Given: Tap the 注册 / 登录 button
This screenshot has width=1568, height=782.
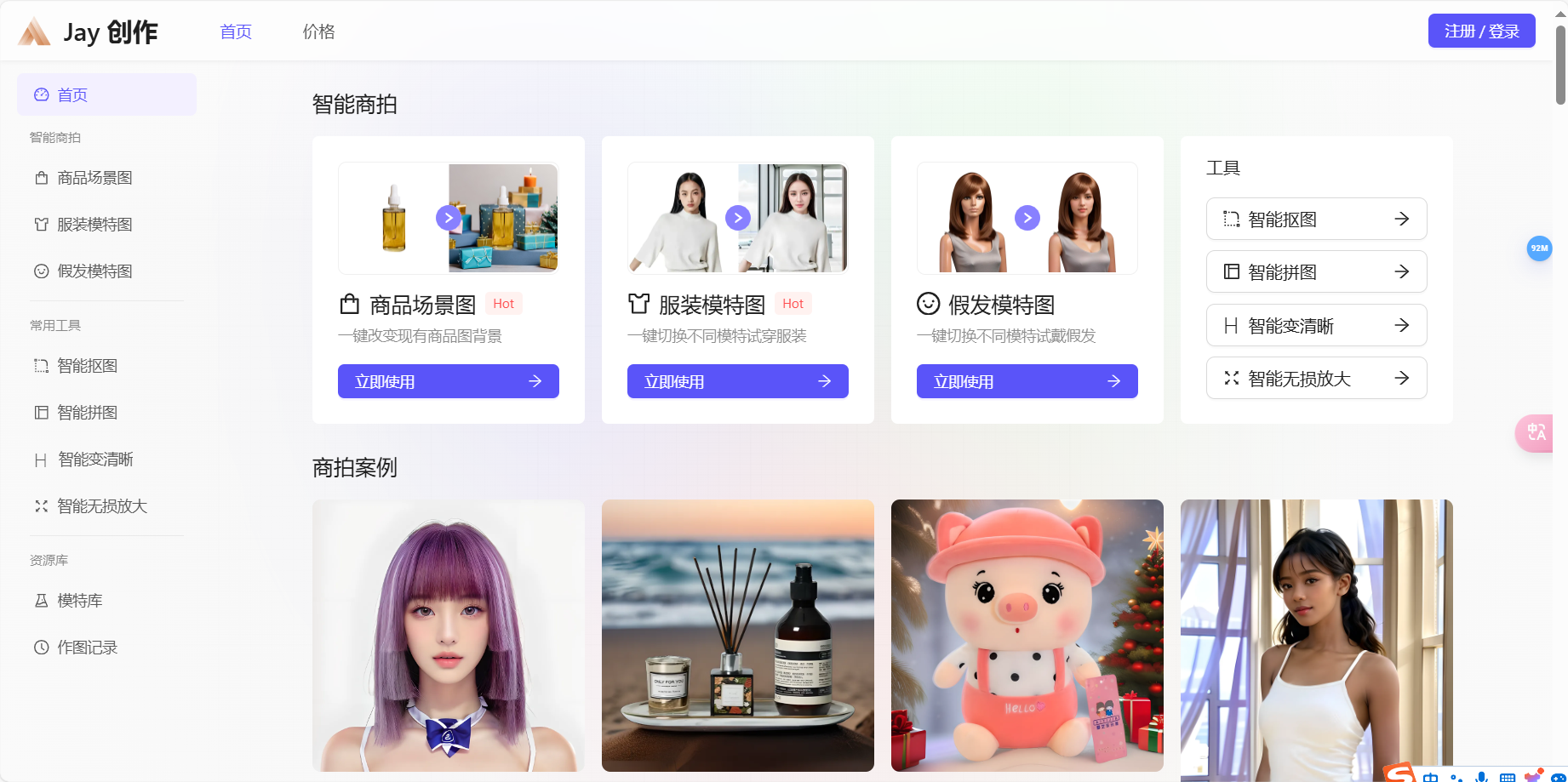Looking at the screenshot, I should 1481,31.
